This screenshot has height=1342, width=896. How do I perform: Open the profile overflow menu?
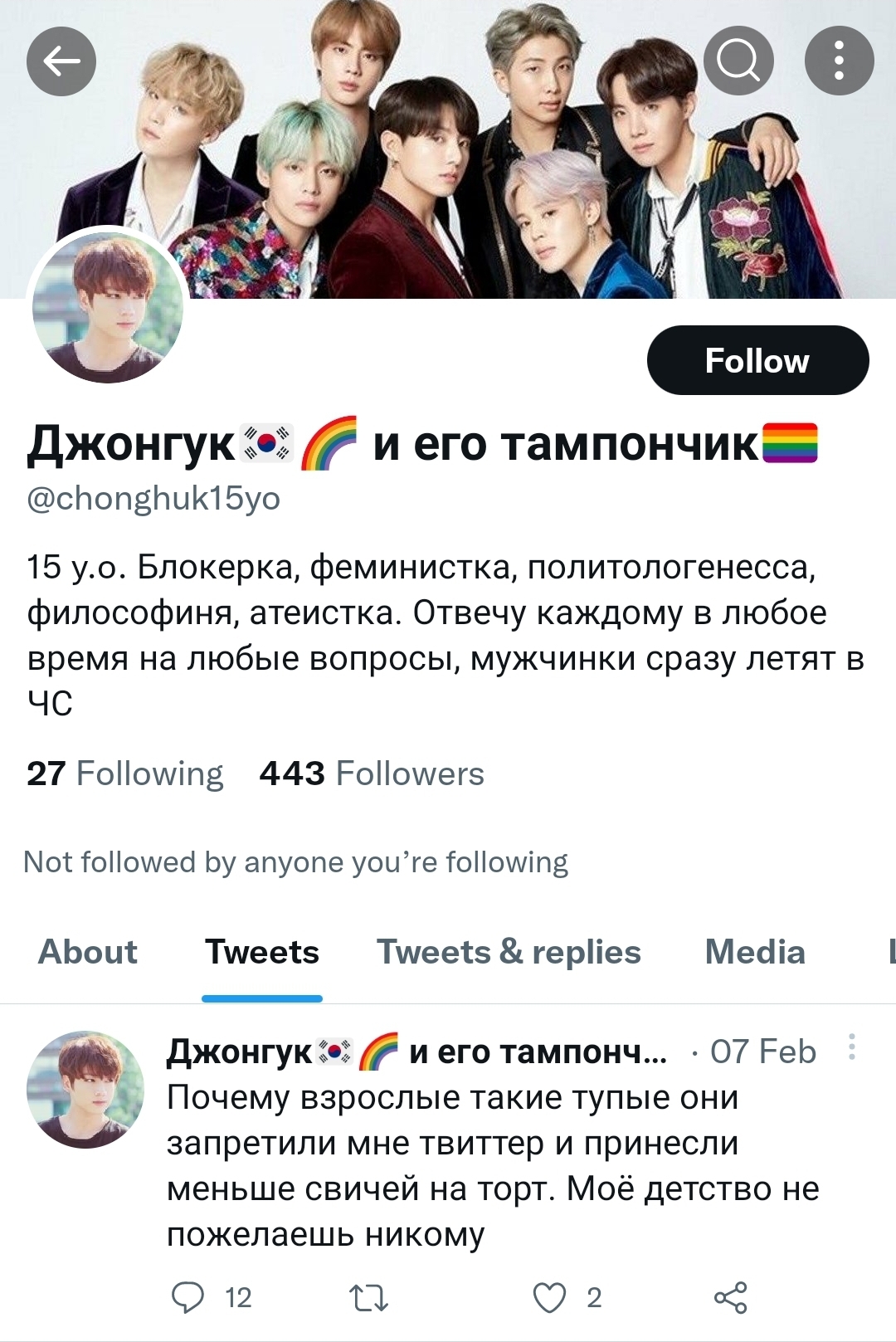[839, 61]
